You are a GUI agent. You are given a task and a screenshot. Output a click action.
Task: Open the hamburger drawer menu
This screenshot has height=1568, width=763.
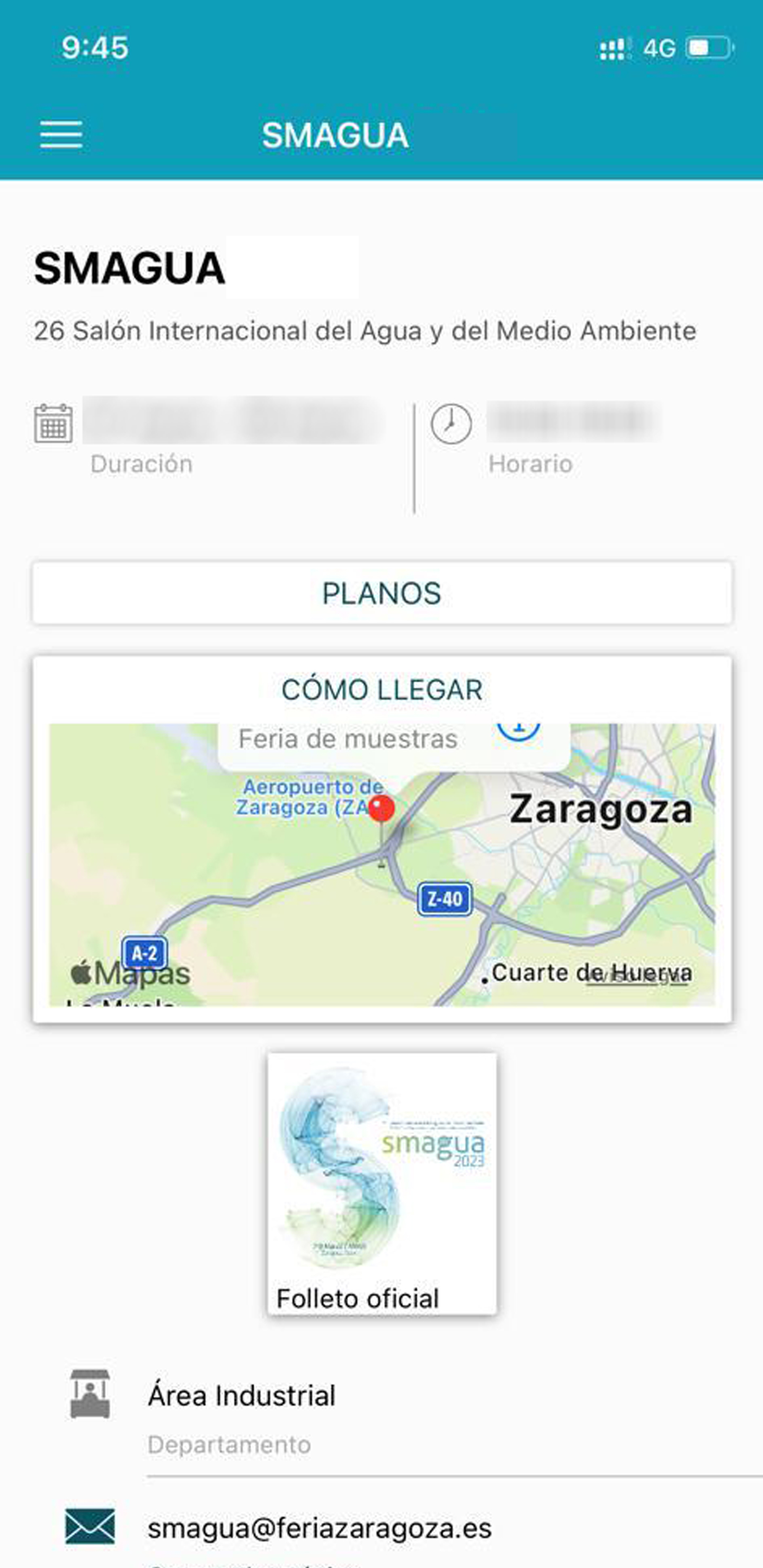(61, 135)
